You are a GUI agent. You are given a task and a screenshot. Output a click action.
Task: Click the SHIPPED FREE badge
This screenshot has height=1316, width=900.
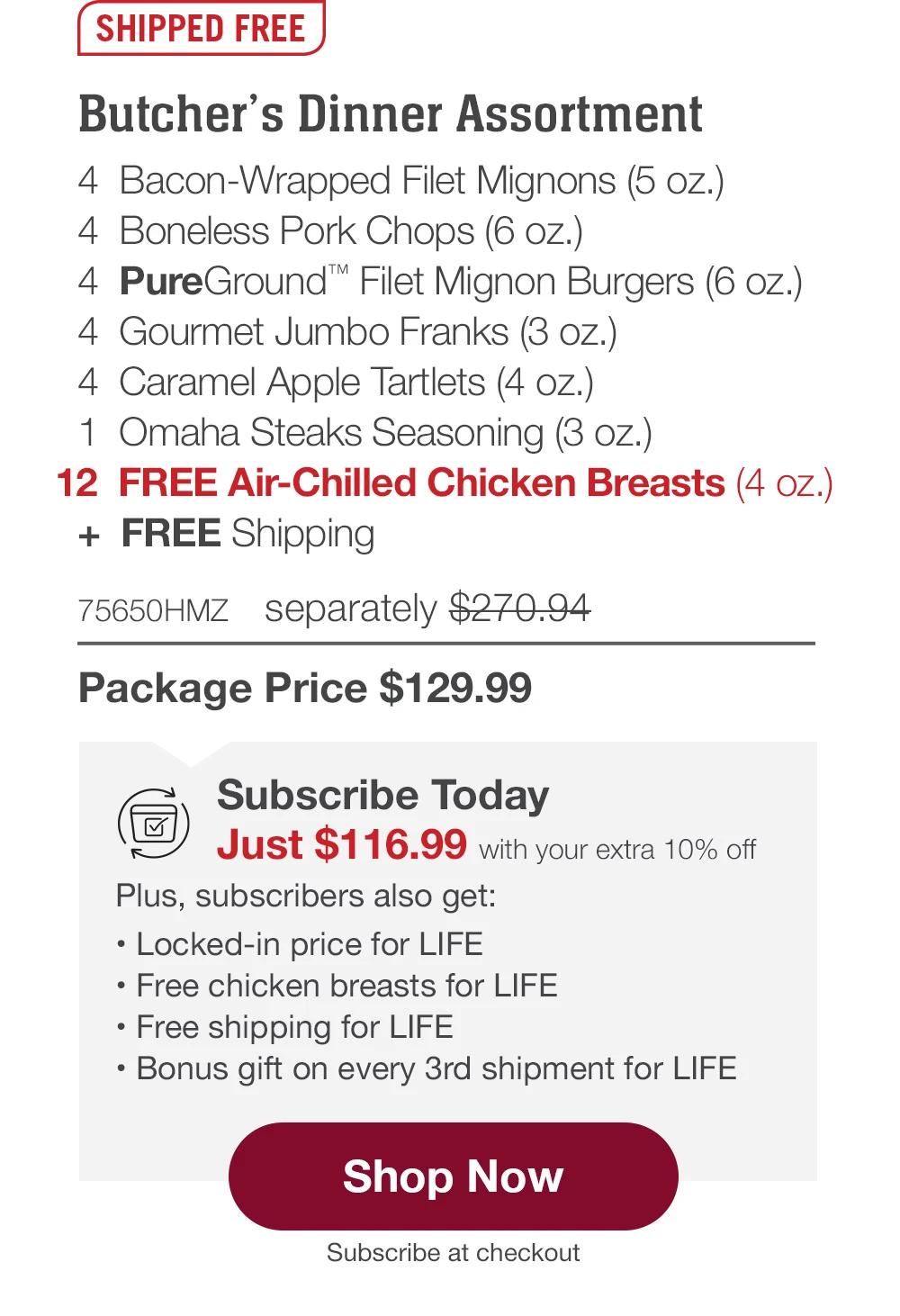(200, 30)
